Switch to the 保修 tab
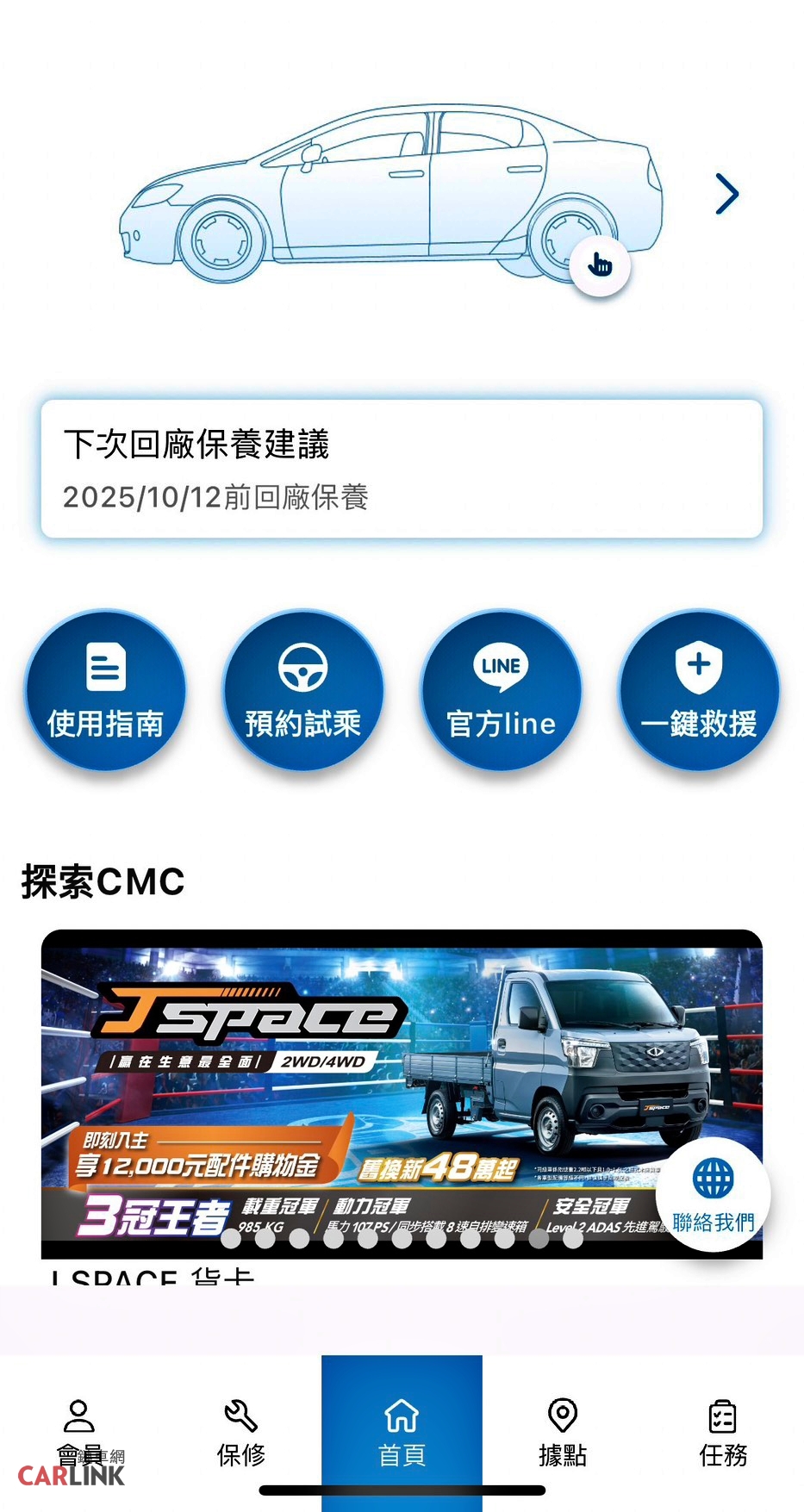 240,1434
